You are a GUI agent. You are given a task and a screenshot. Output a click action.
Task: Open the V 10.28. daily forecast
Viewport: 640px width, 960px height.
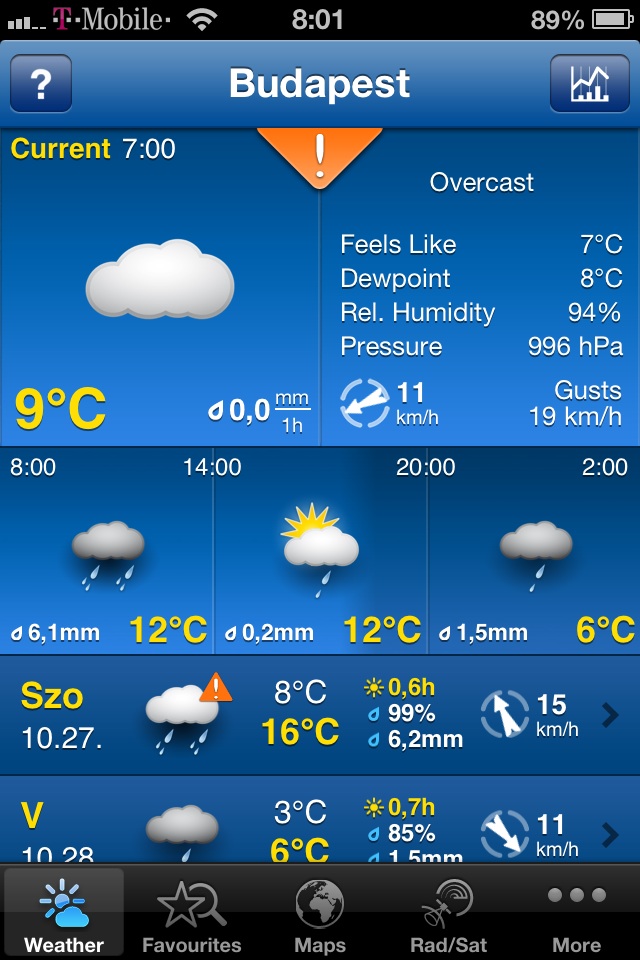point(320,825)
